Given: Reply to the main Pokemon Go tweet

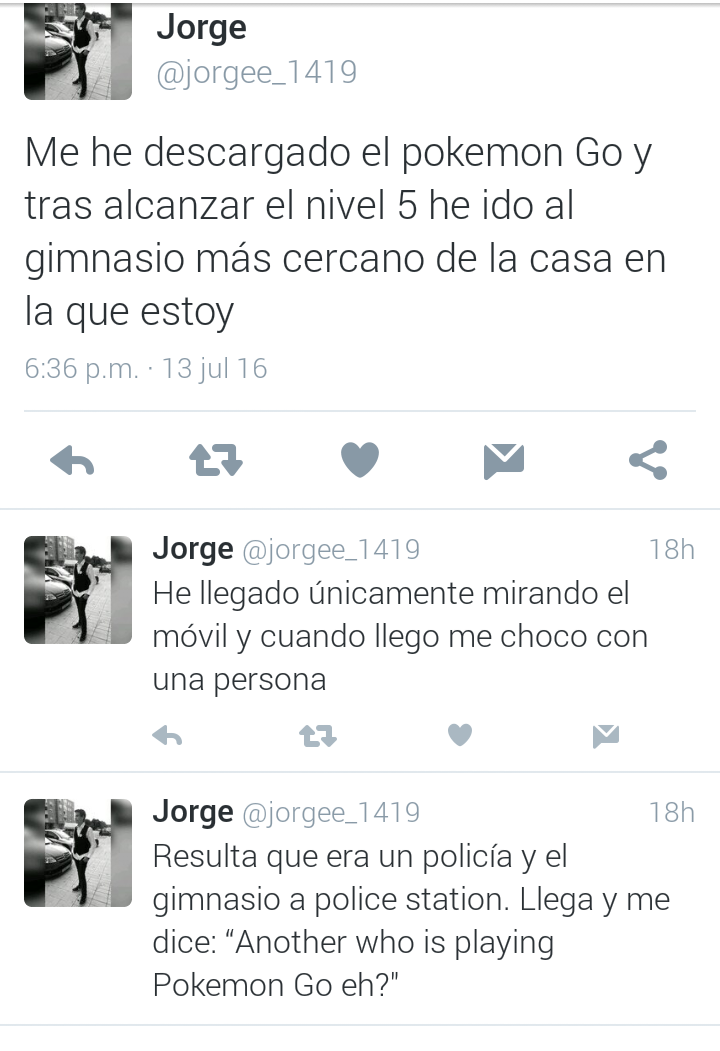Looking at the screenshot, I should 72,461.
